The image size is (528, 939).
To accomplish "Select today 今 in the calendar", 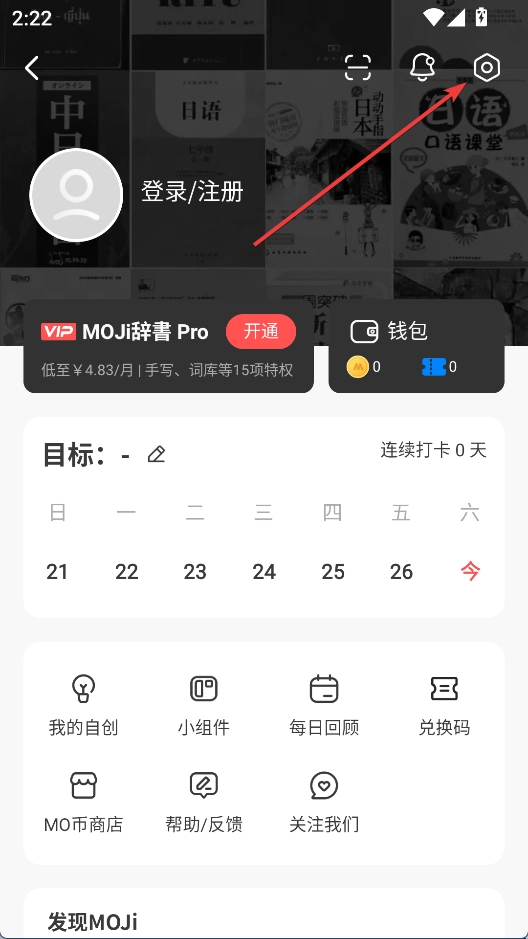I will pos(470,571).
